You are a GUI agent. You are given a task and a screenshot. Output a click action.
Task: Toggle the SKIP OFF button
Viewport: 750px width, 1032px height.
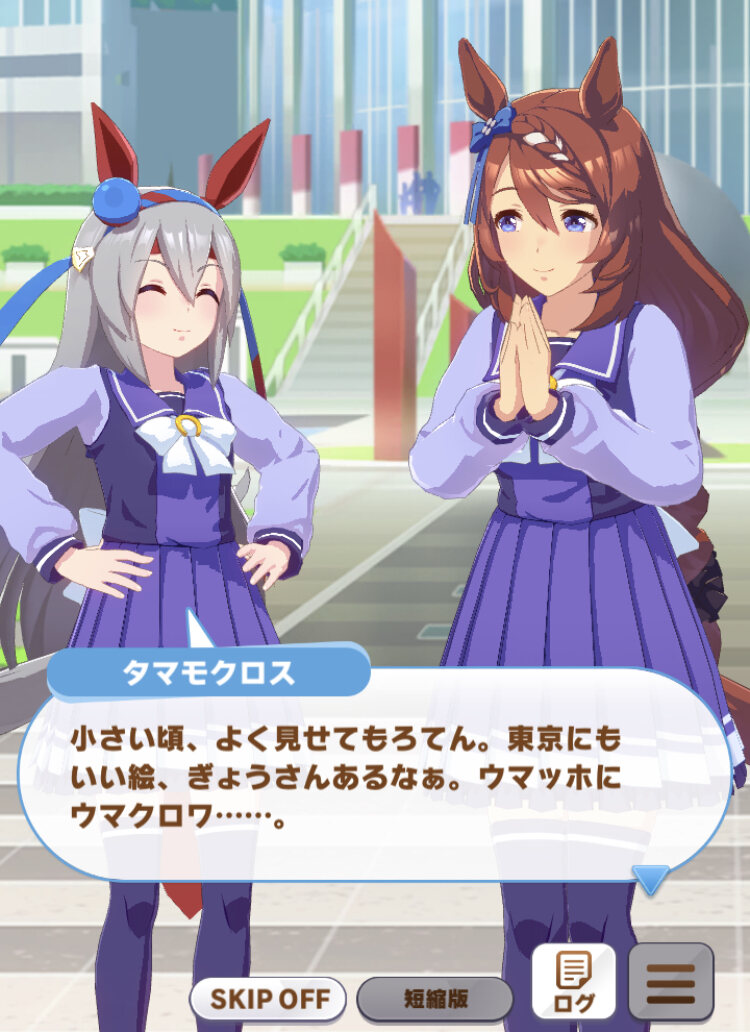(x=268, y=999)
